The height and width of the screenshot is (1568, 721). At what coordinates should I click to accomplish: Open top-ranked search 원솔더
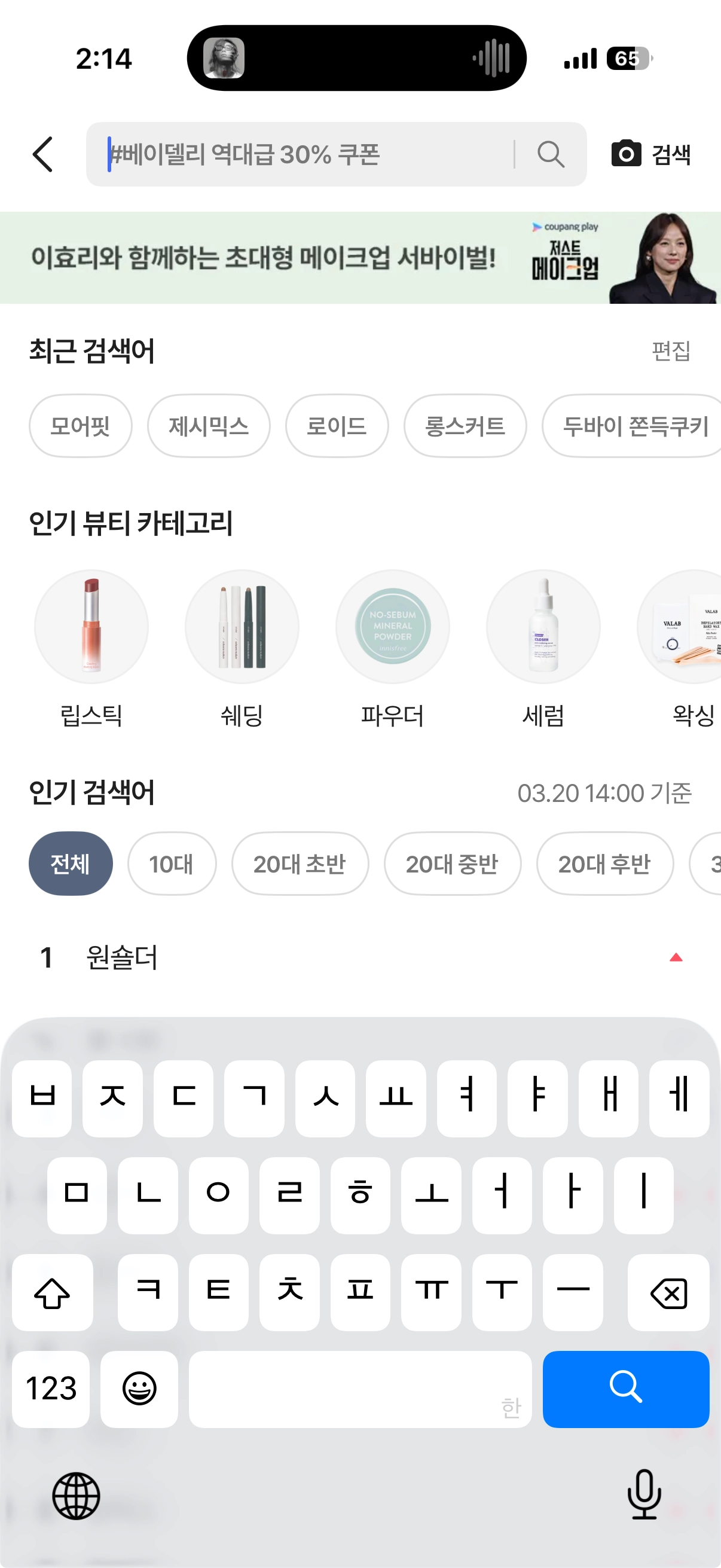pos(122,957)
